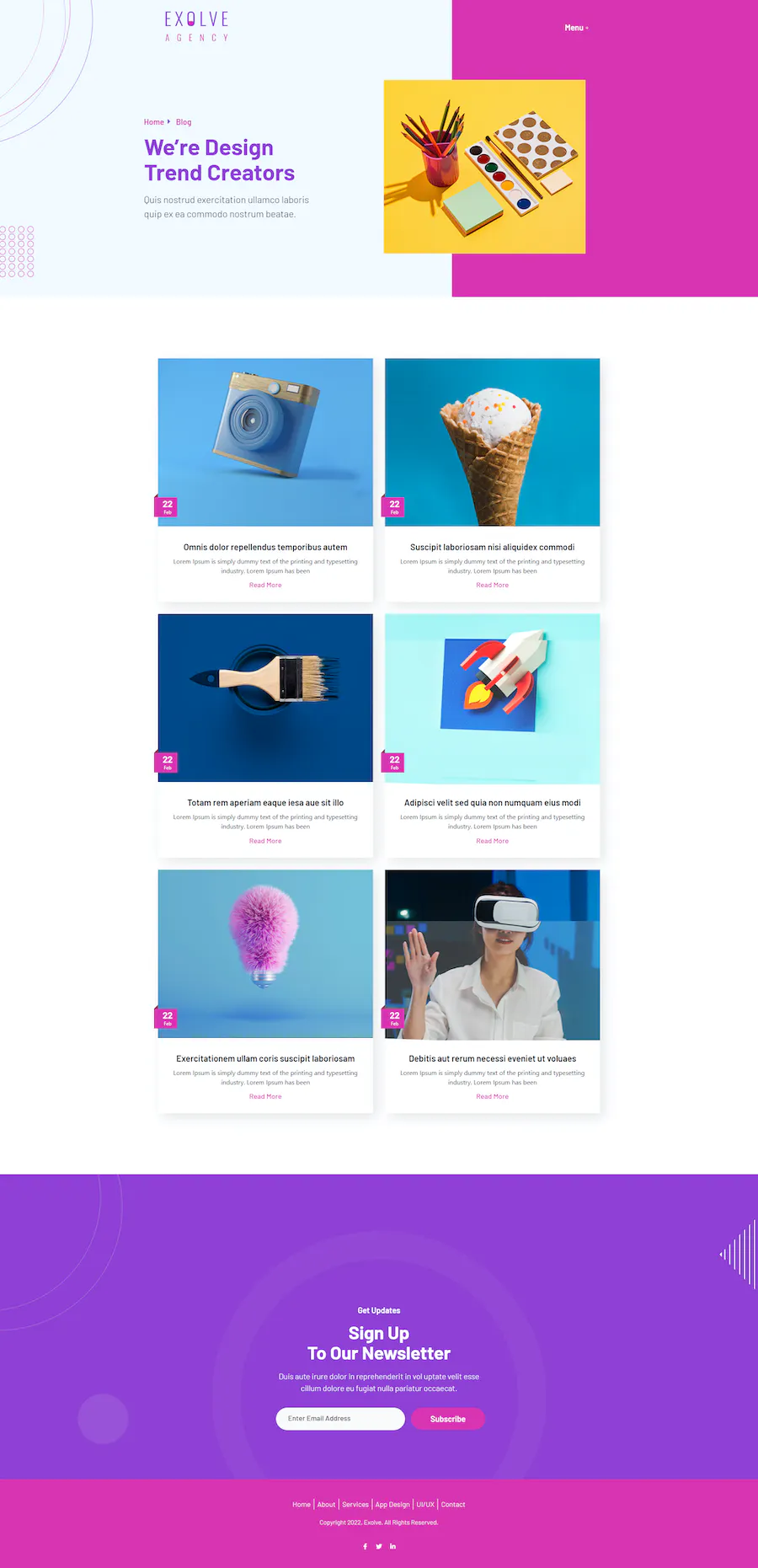Open the blue camera blog post image

(x=265, y=442)
